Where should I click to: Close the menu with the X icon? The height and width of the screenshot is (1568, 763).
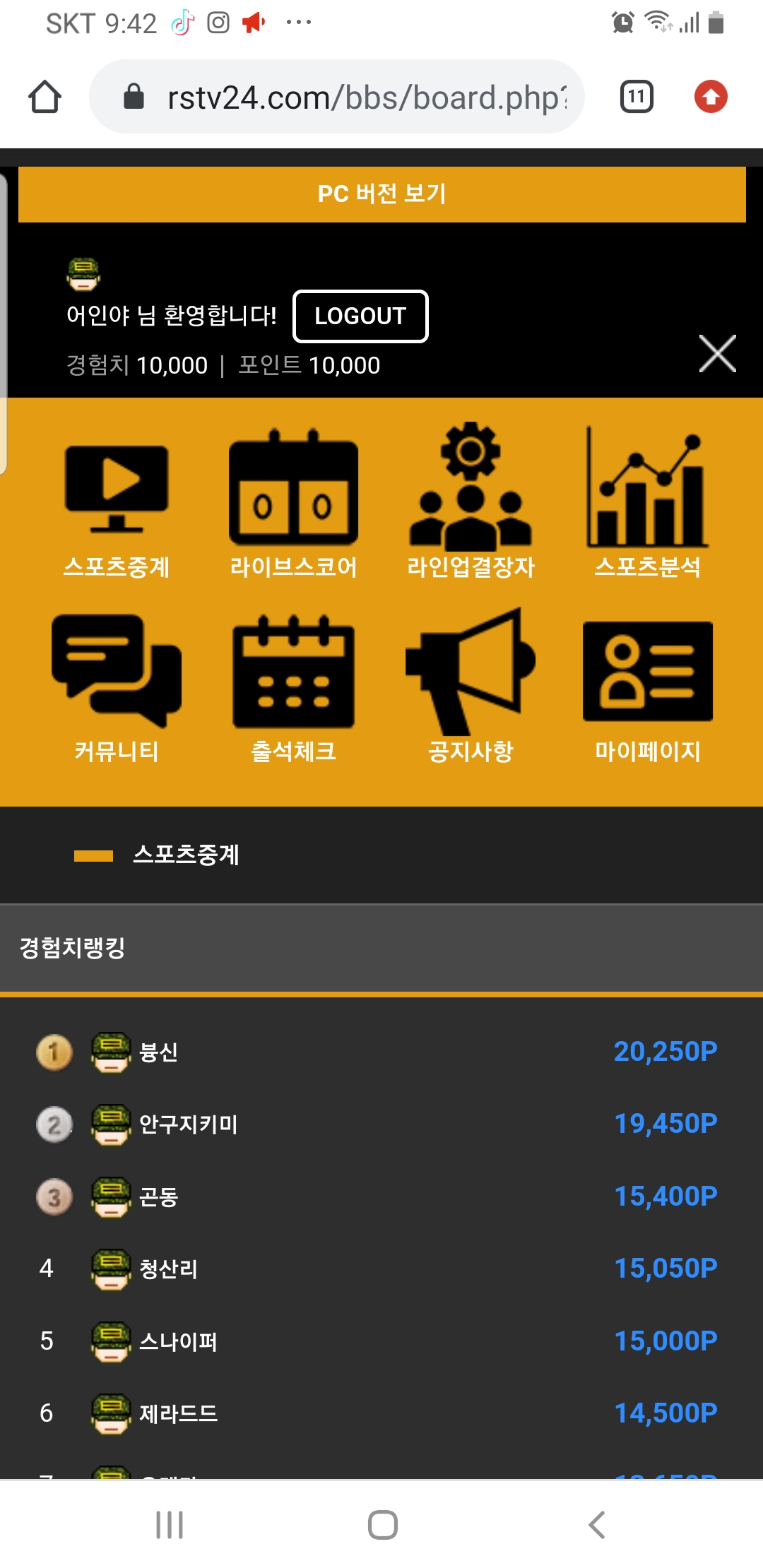coord(717,353)
